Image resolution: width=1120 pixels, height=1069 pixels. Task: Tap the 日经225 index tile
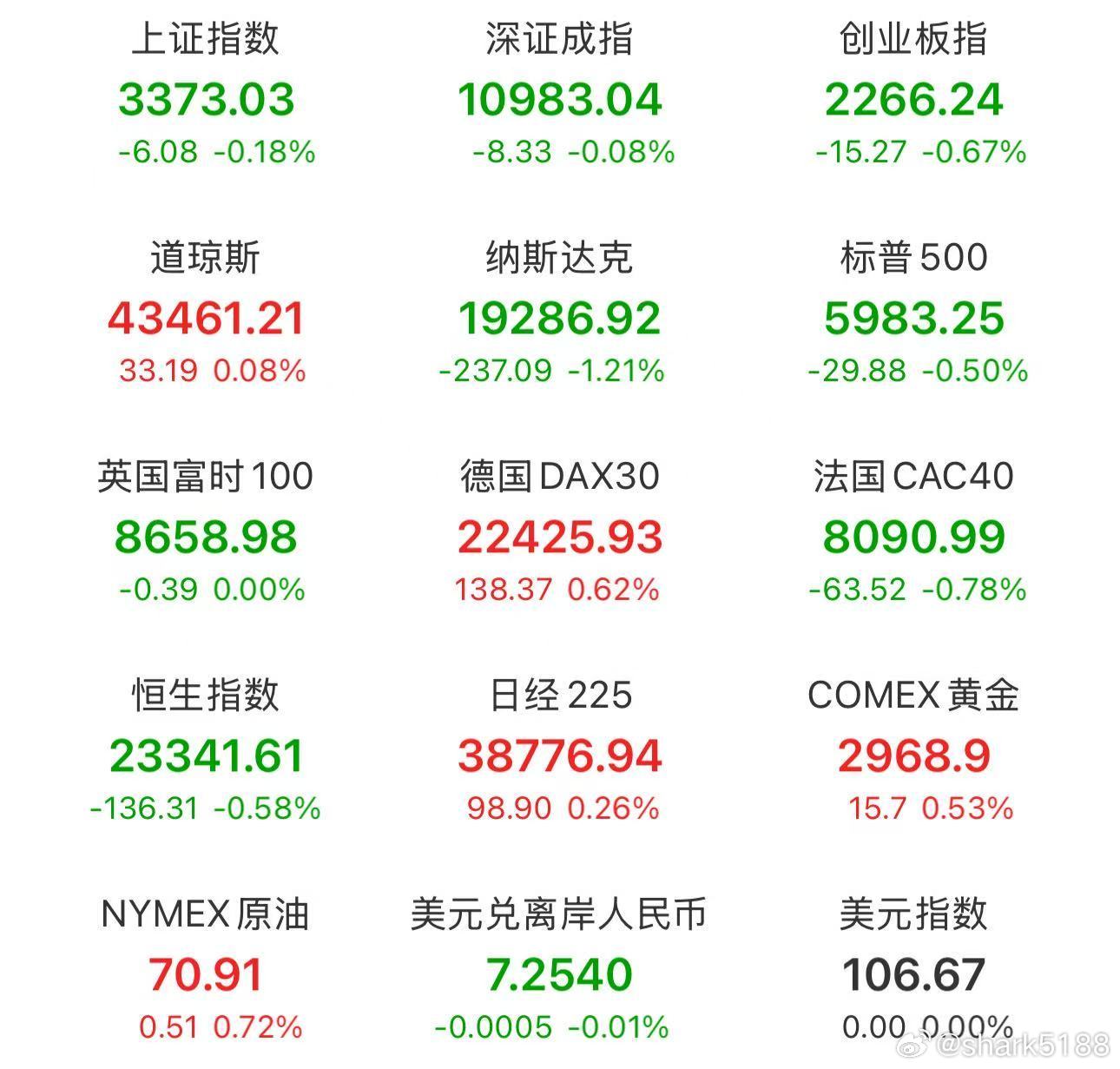(560, 755)
